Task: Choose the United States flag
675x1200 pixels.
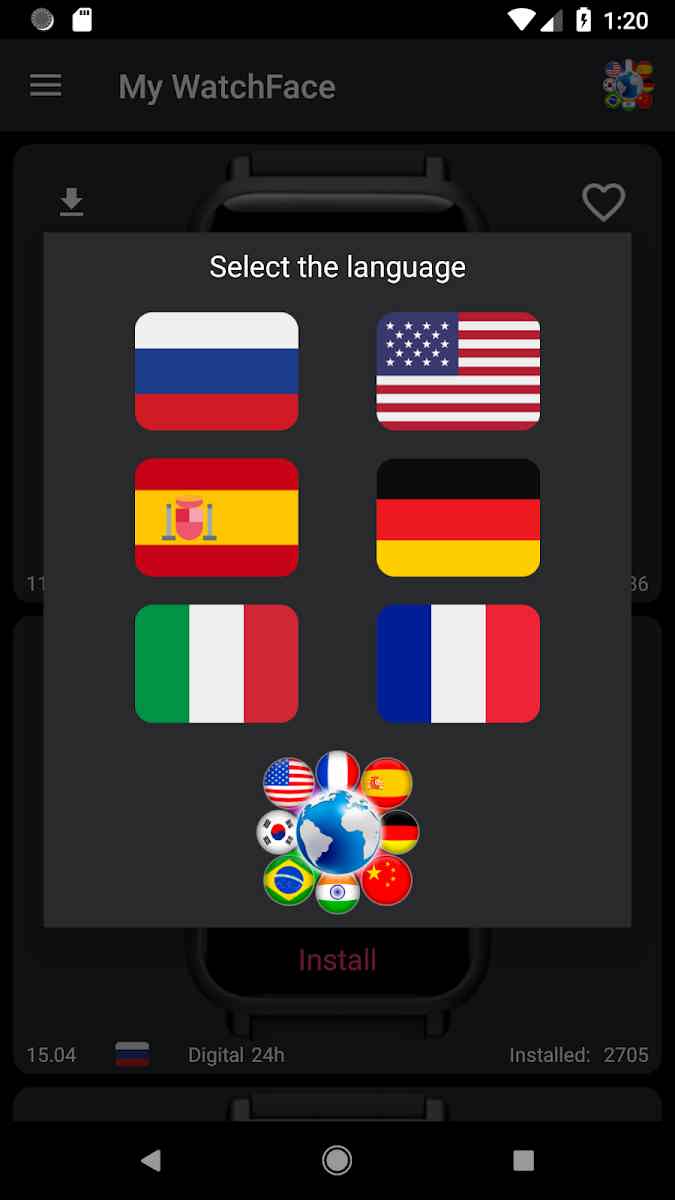Action: click(x=458, y=371)
